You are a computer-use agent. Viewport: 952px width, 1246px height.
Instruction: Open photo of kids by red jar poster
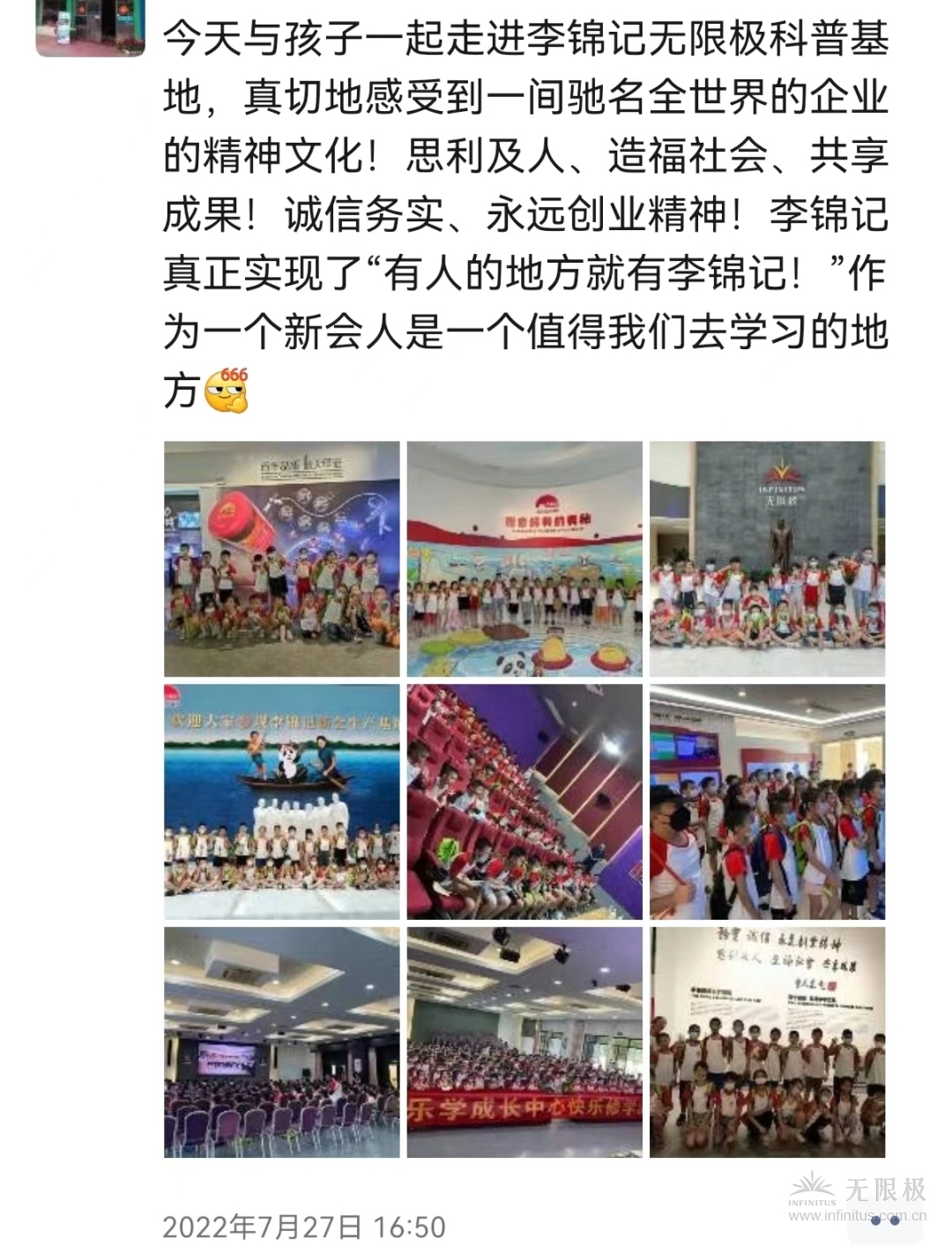(x=281, y=559)
